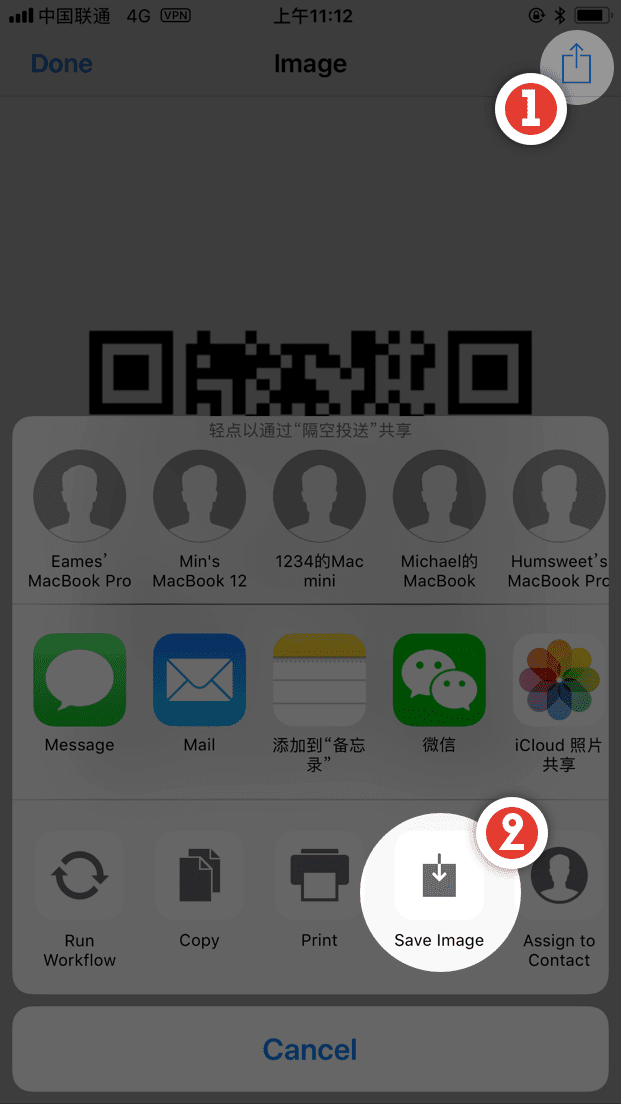AirDrop to Eames' MacBook Pro
Screen dimensions: 621x1104
pos(80,496)
